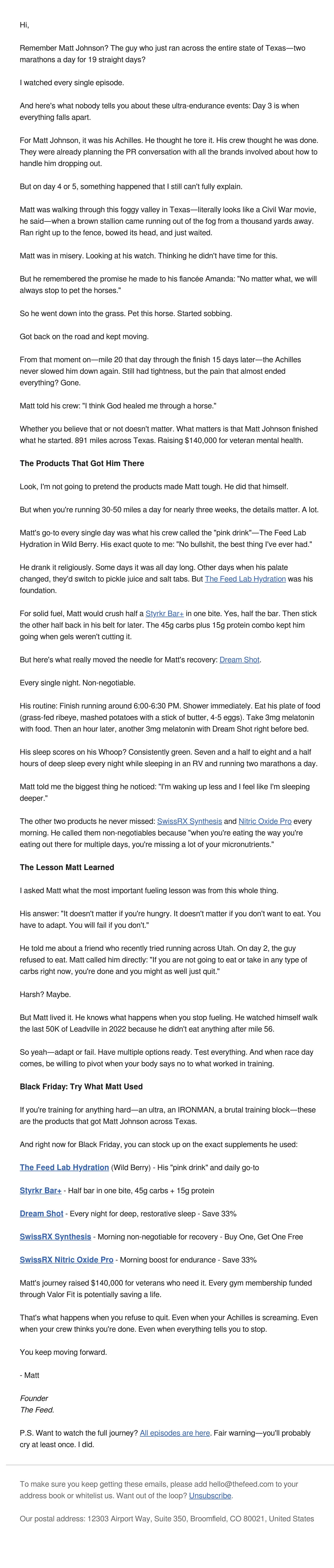Shop Styrkr Bar+ in the Black Friday list
Screen dimensions: 334x1568
coord(41,1190)
